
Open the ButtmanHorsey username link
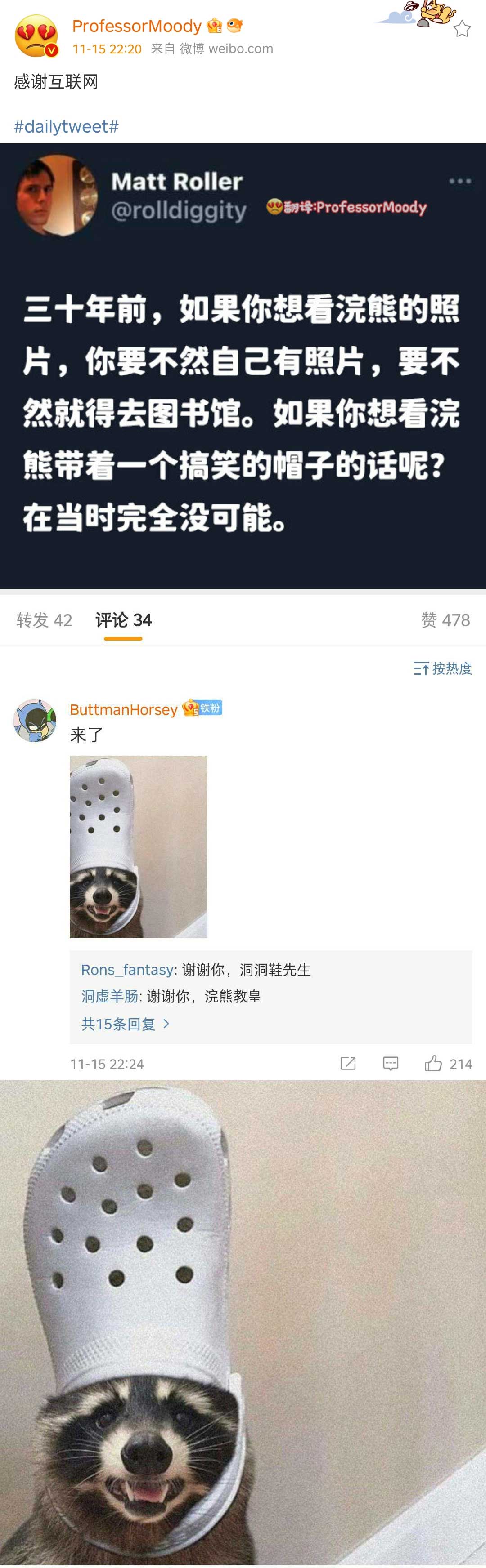[x=124, y=710]
